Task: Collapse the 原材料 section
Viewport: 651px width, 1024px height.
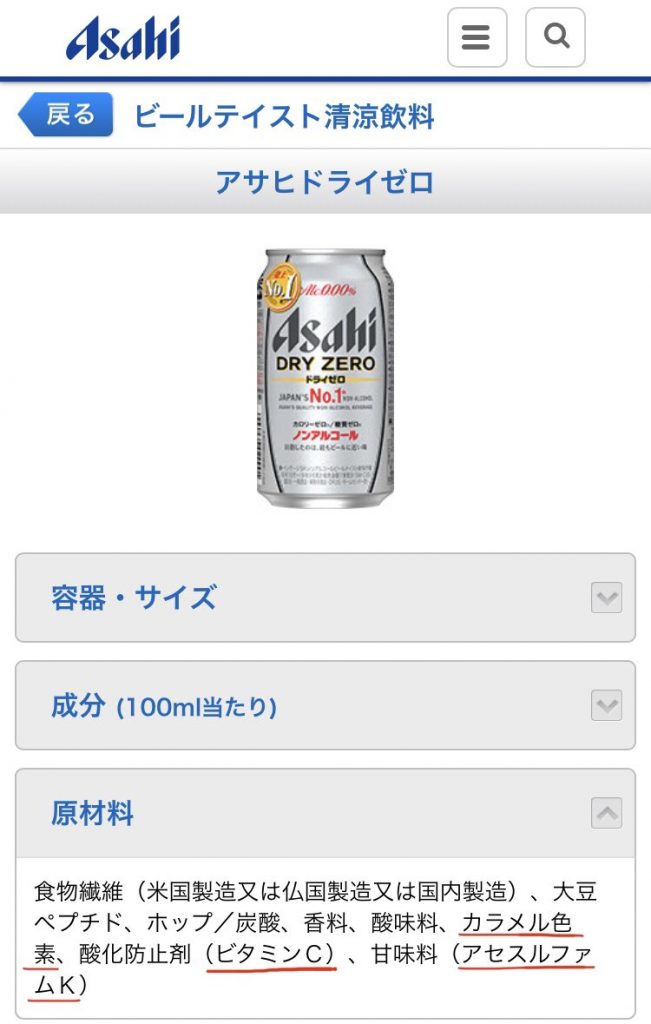Action: click(x=606, y=813)
